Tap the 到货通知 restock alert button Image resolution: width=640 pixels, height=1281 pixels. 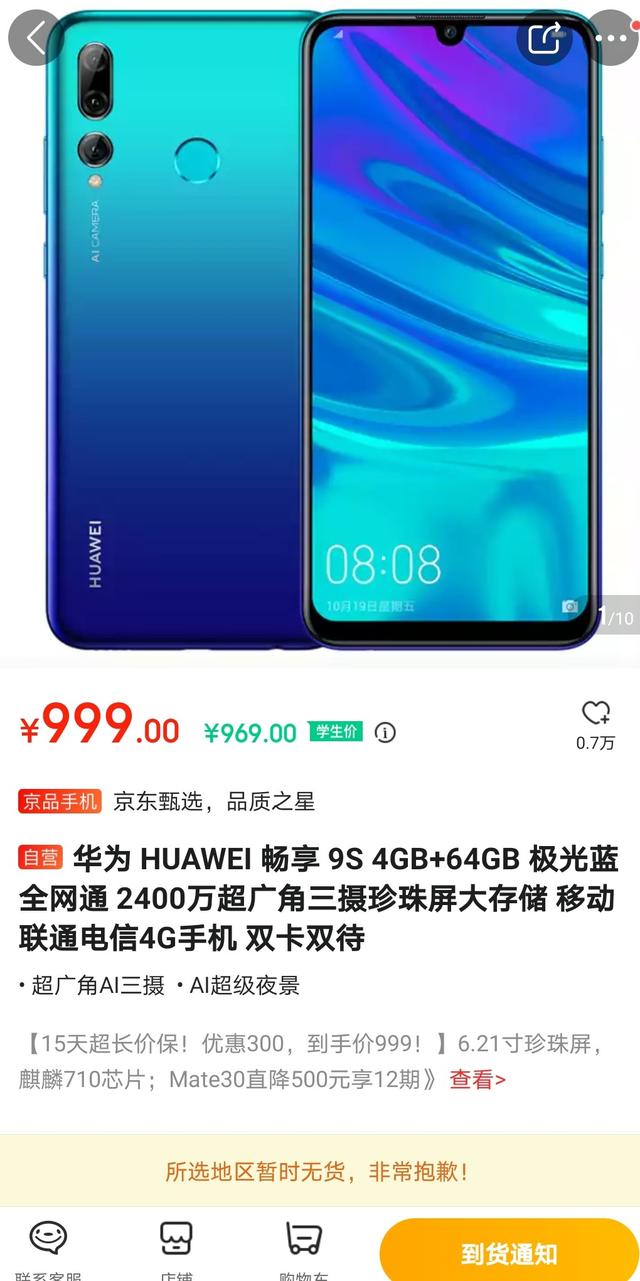[508, 1252]
